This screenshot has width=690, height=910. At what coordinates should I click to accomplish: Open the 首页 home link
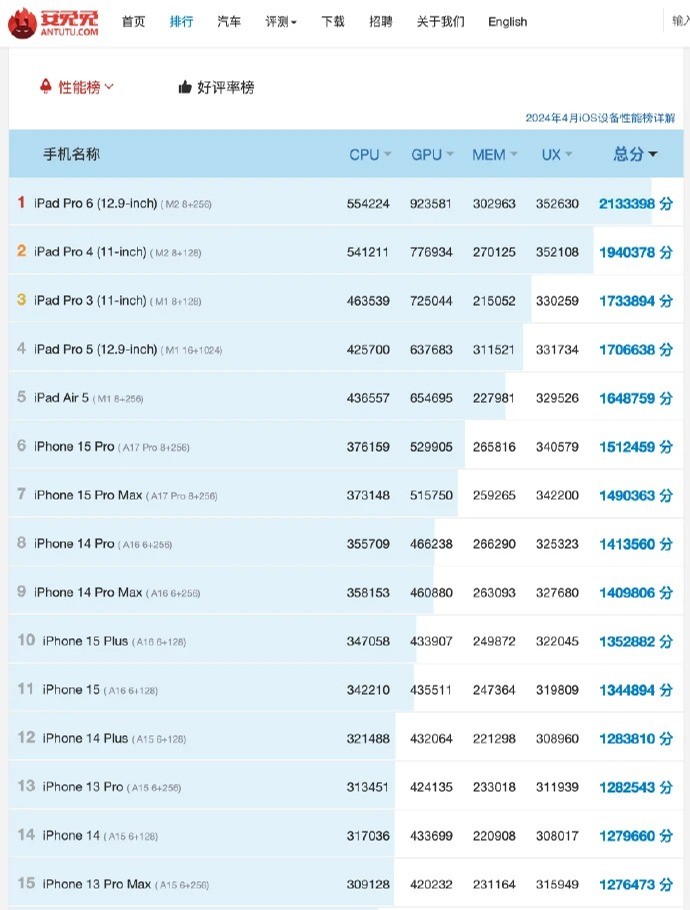[133, 21]
